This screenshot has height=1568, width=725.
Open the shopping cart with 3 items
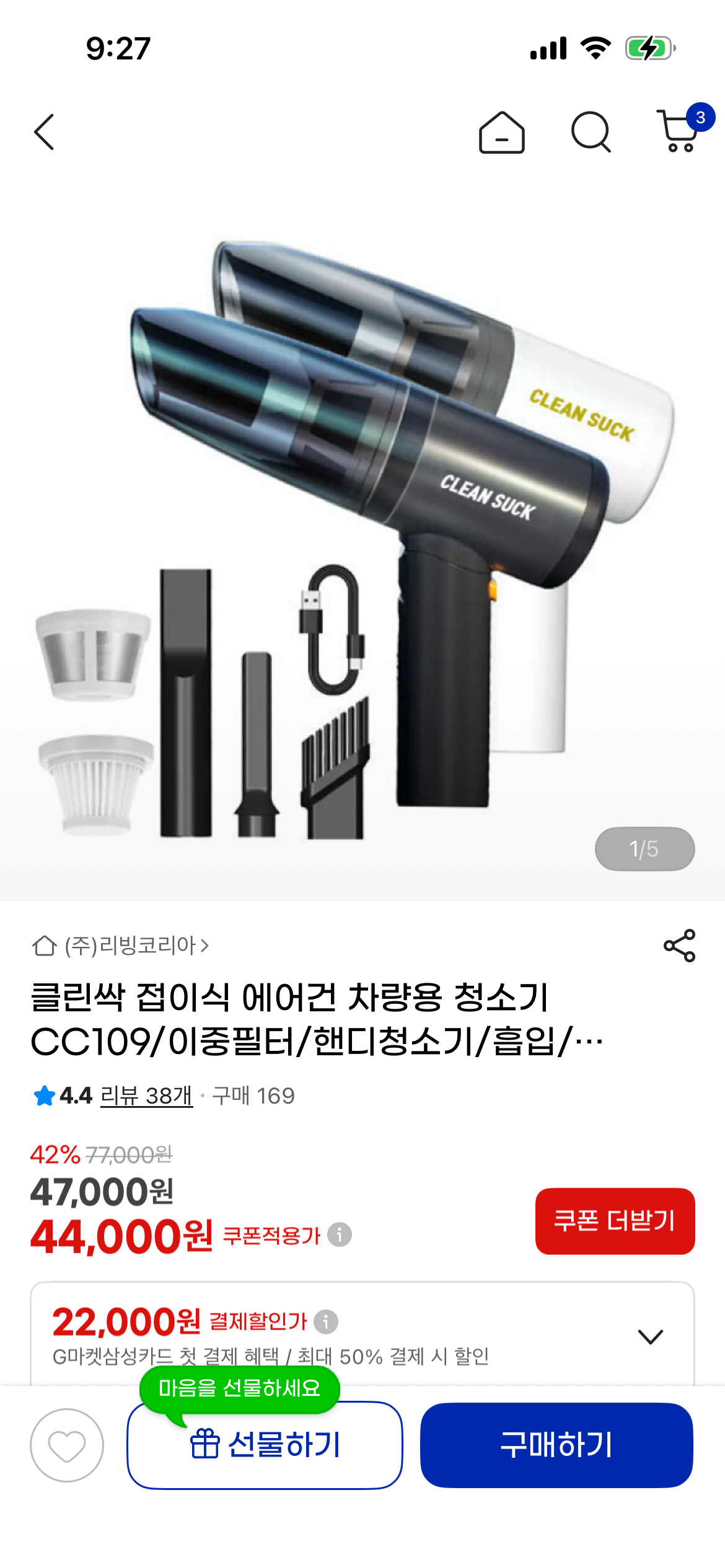pyautogui.click(x=681, y=131)
